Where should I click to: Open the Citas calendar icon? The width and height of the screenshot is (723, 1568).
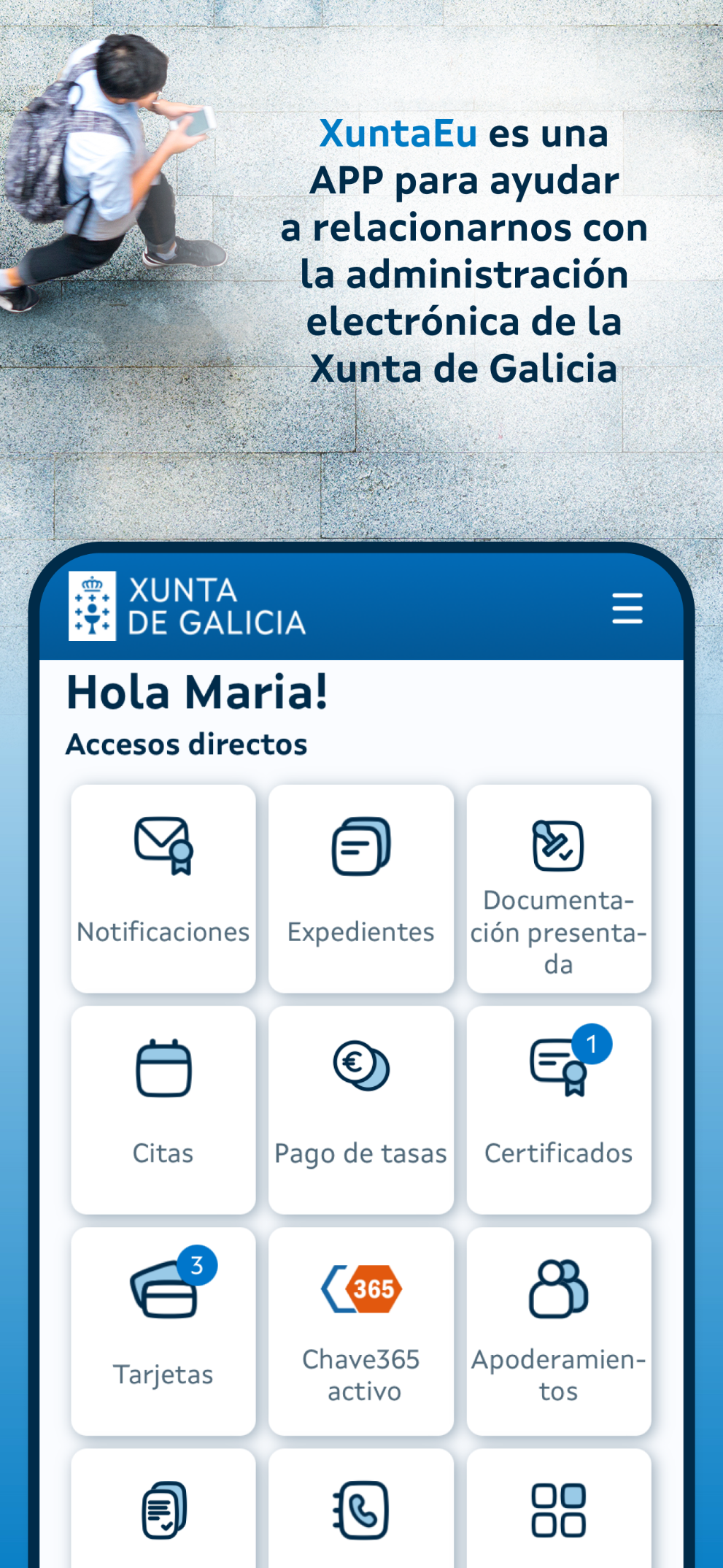pyautogui.click(x=162, y=1069)
